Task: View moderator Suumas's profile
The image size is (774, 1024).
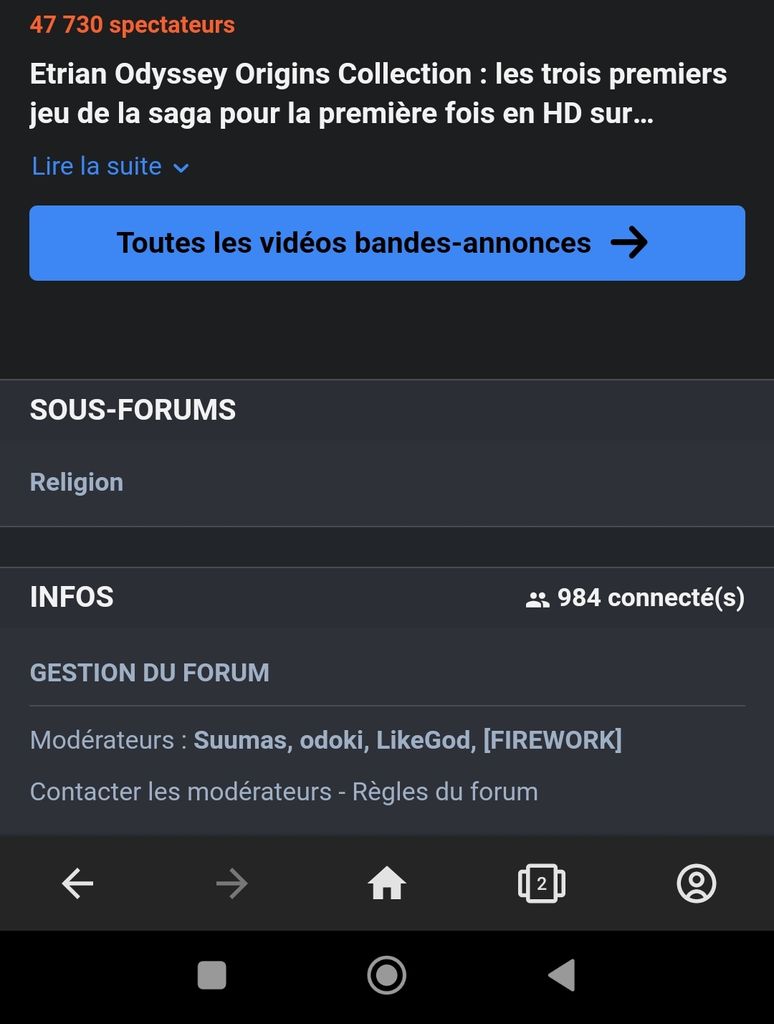Action: (241, 740)
